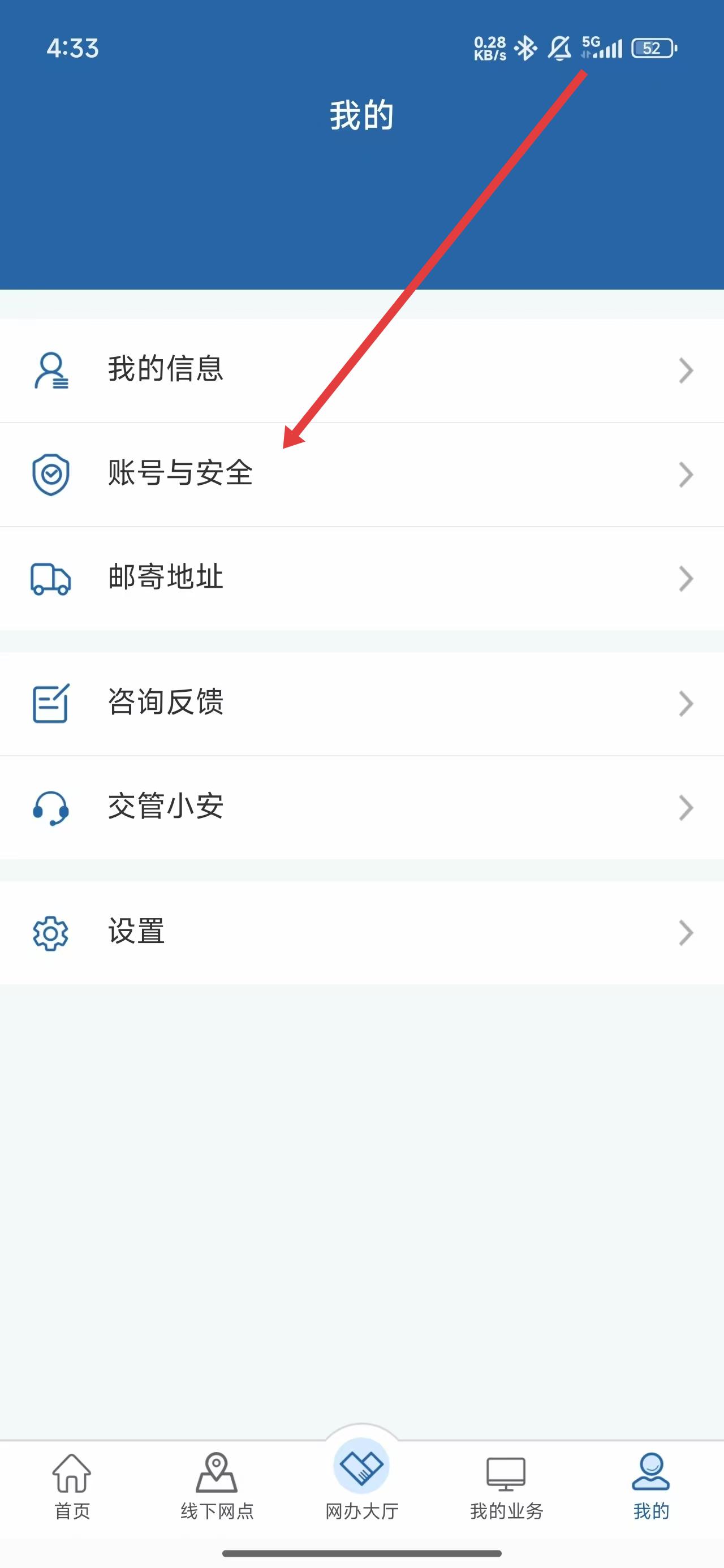Switch to the 线下网点 tab
The image size is (724, 1568).
coord(217,1485)
